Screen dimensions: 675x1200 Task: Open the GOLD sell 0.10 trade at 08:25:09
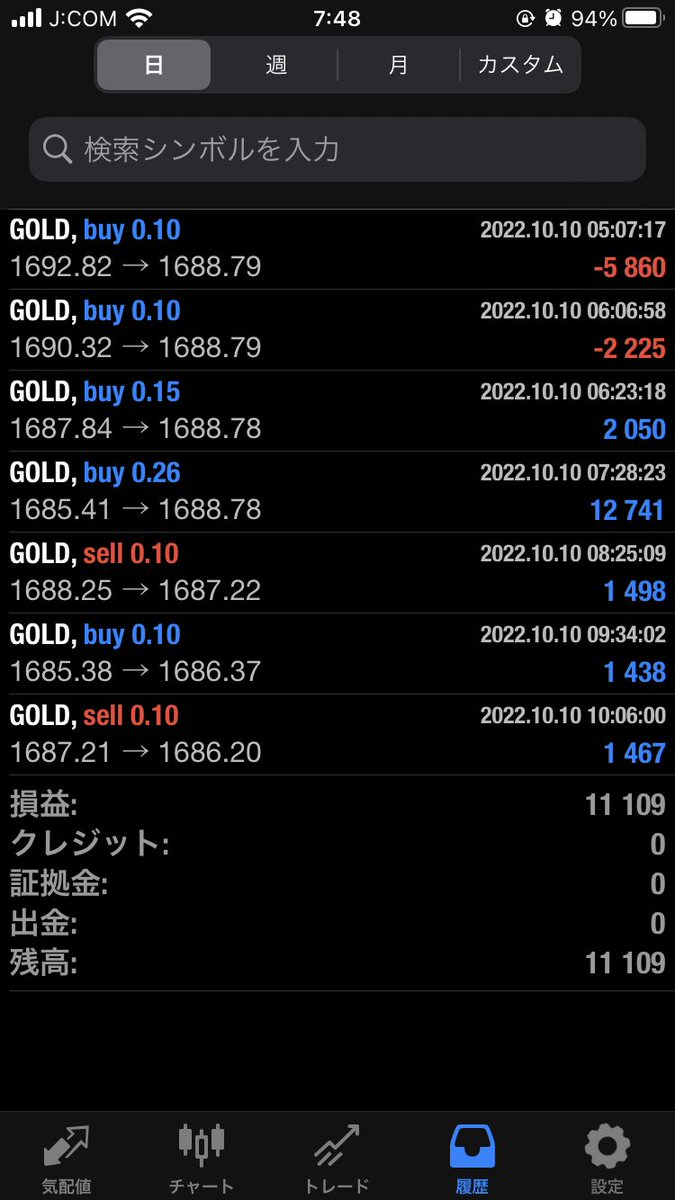coord(337,573)
